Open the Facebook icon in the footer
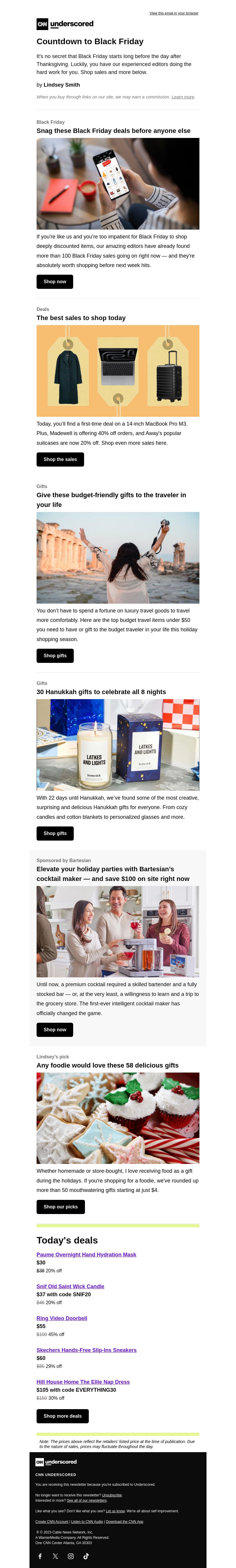236x1568 pixels. tap(40, 1556)
